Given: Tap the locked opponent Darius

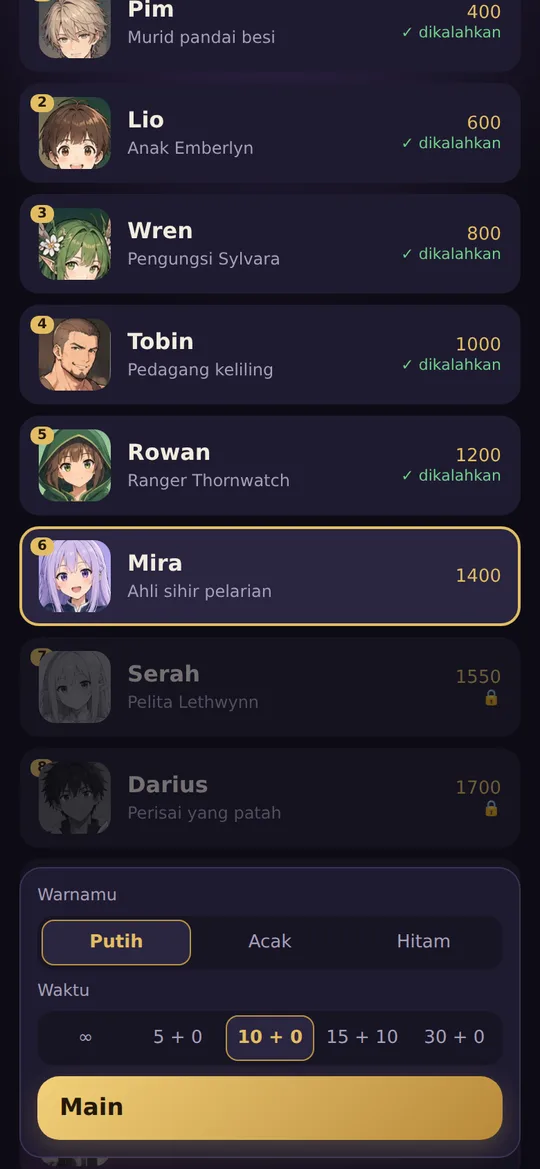Looking at the screenshot, I should point(269,798).
